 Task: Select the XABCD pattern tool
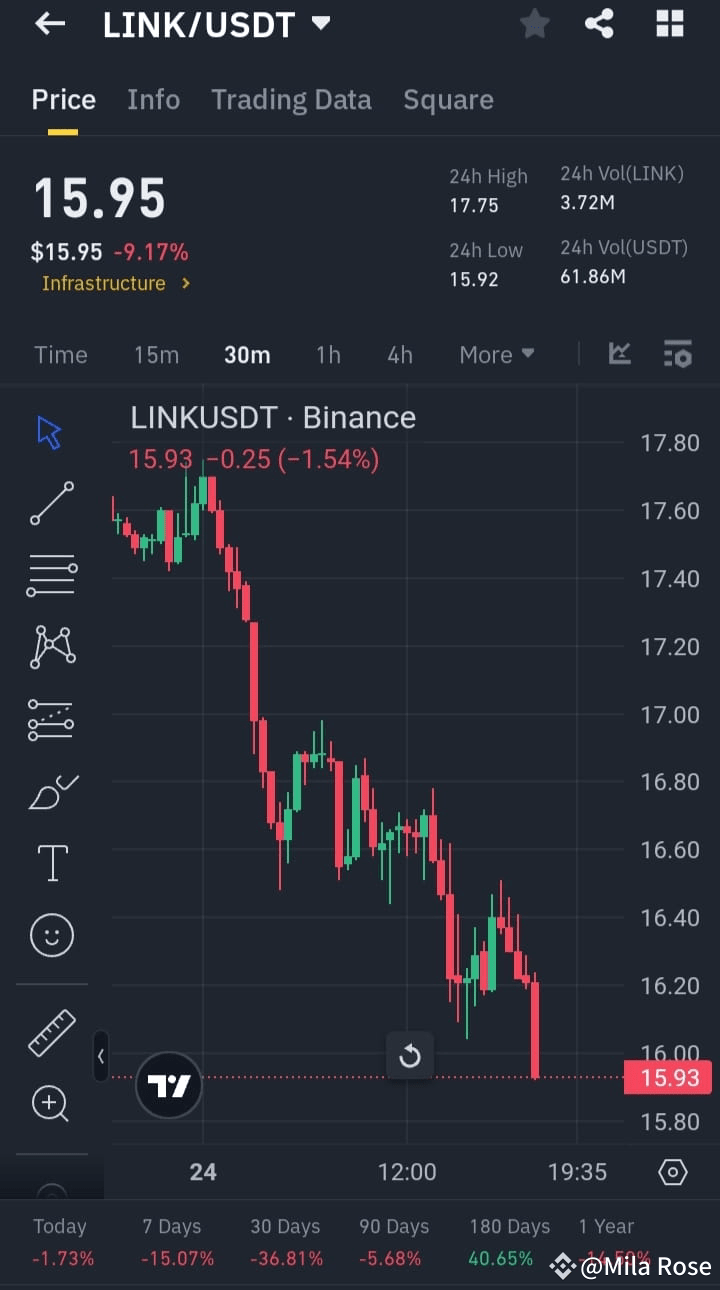(x=50, y=646)
